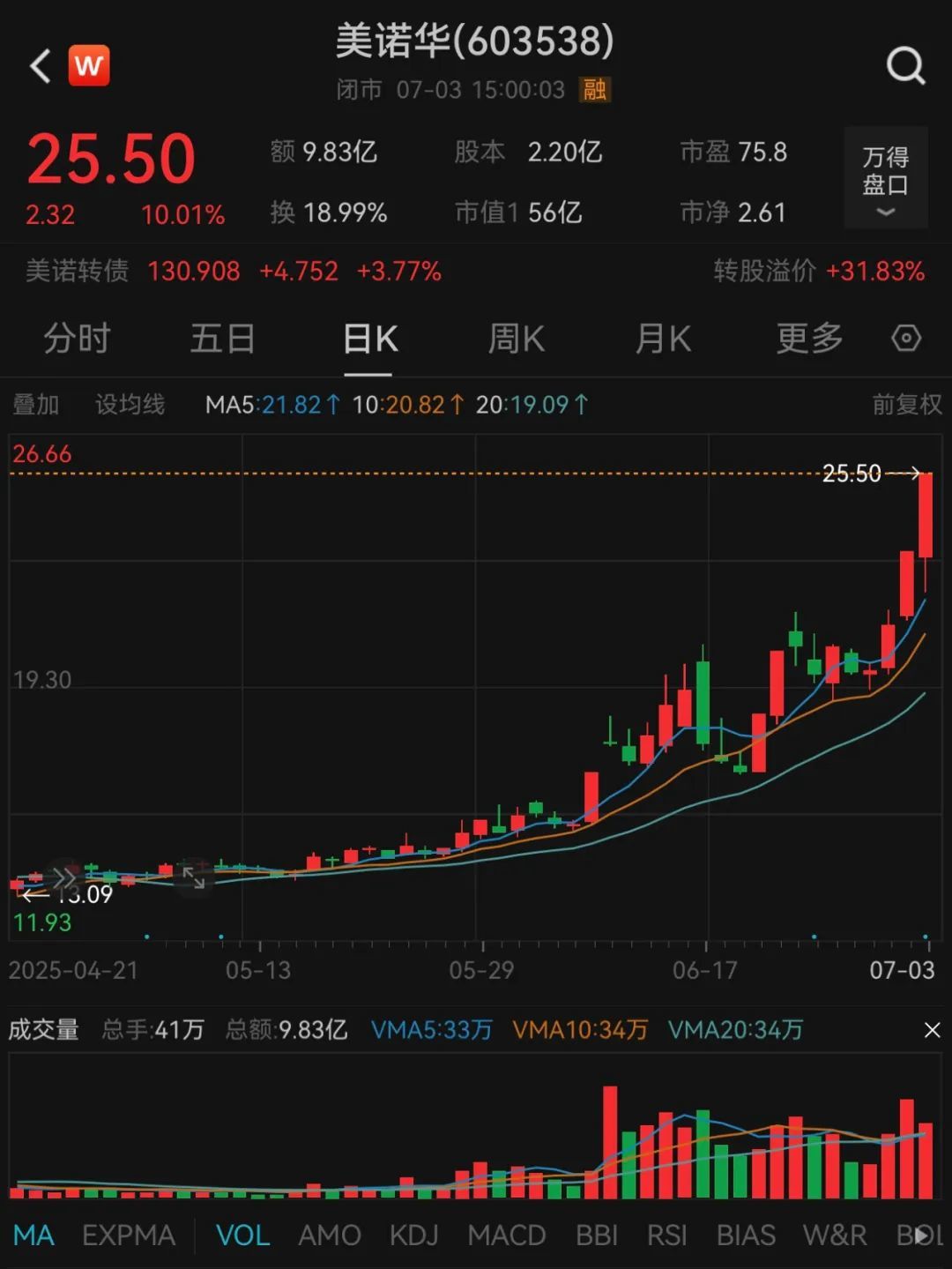Select the 日K chart tab
Screen dimensions: 952x1269
(x=369, y=339)
